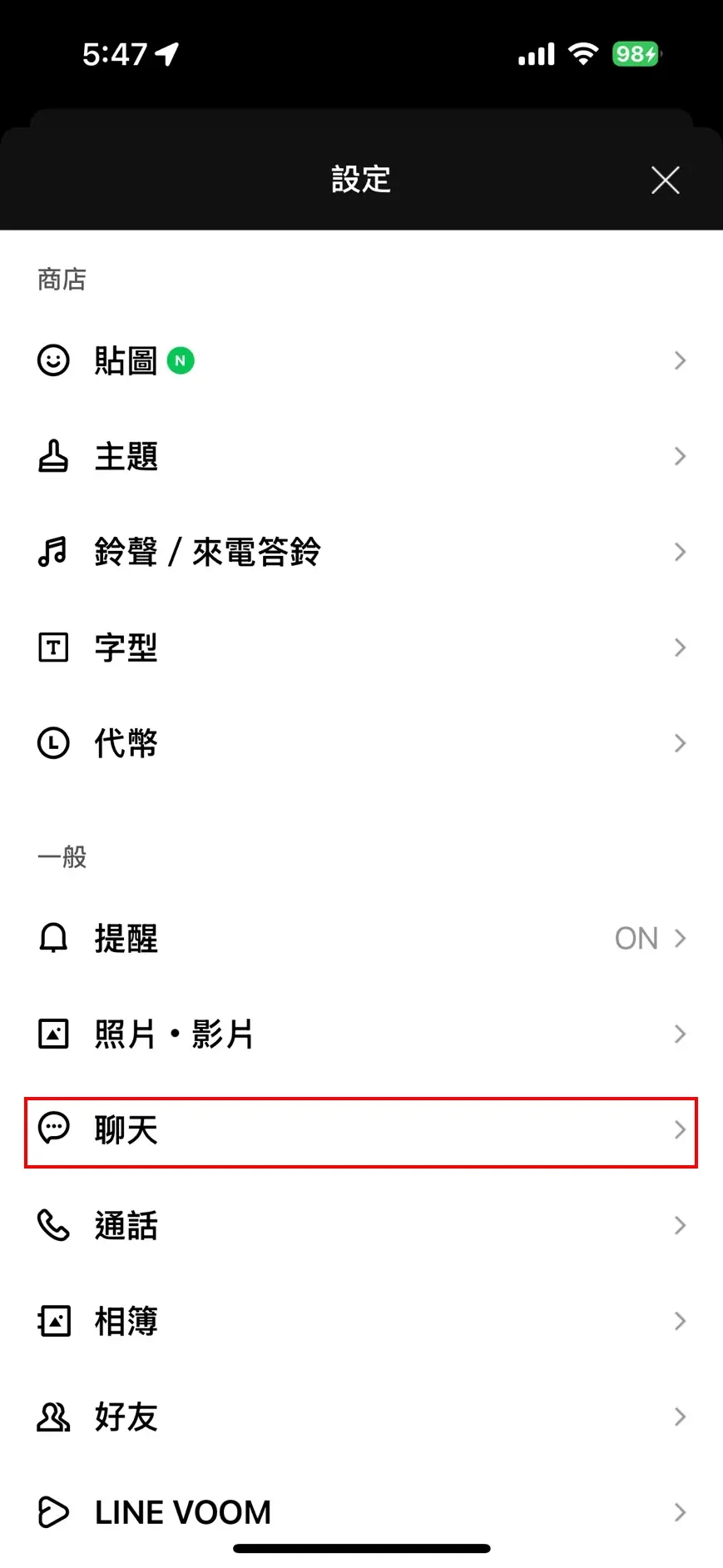
Task: Open 通話 call settings
Action: pos(361,1225)
